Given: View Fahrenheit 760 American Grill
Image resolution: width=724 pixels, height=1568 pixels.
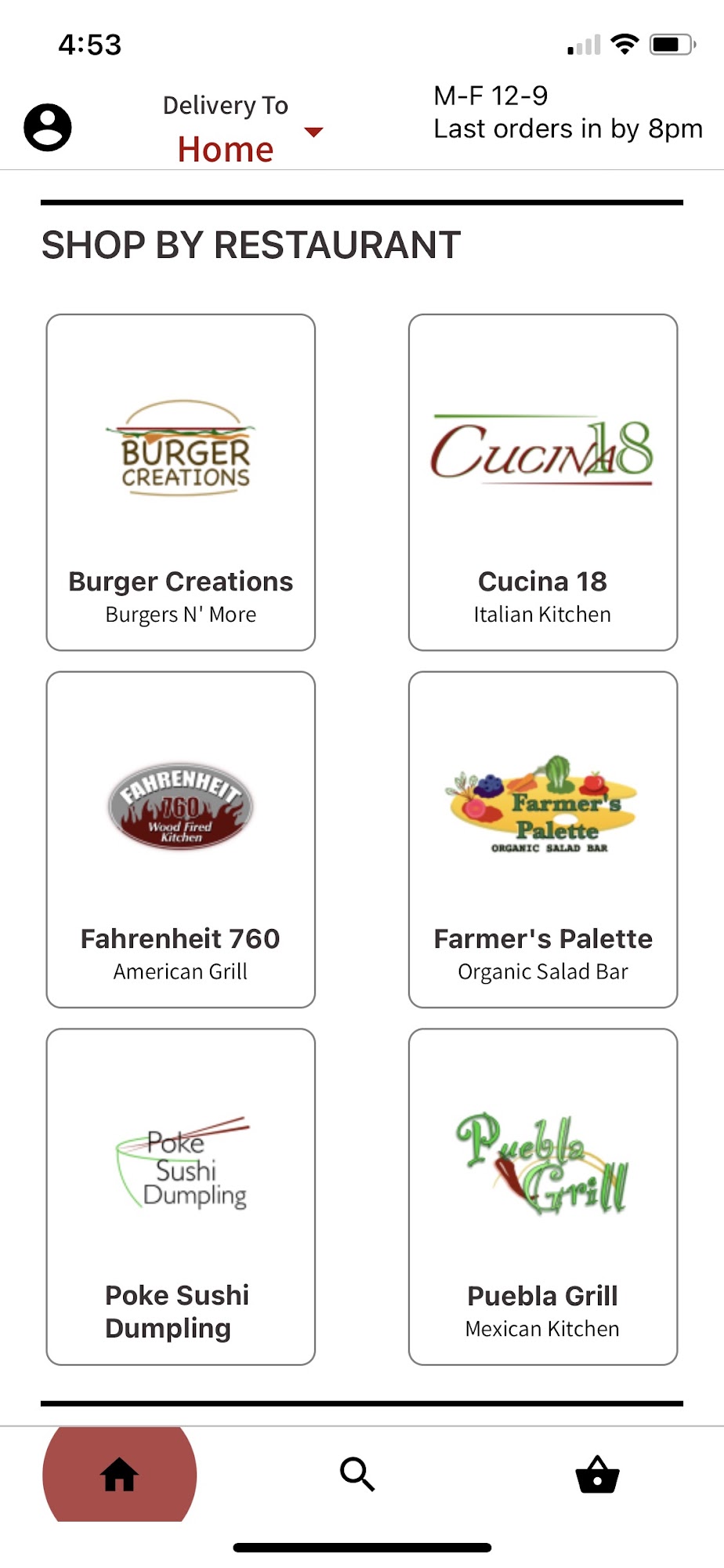Looking at the screenshot, I should click(181, 839).
